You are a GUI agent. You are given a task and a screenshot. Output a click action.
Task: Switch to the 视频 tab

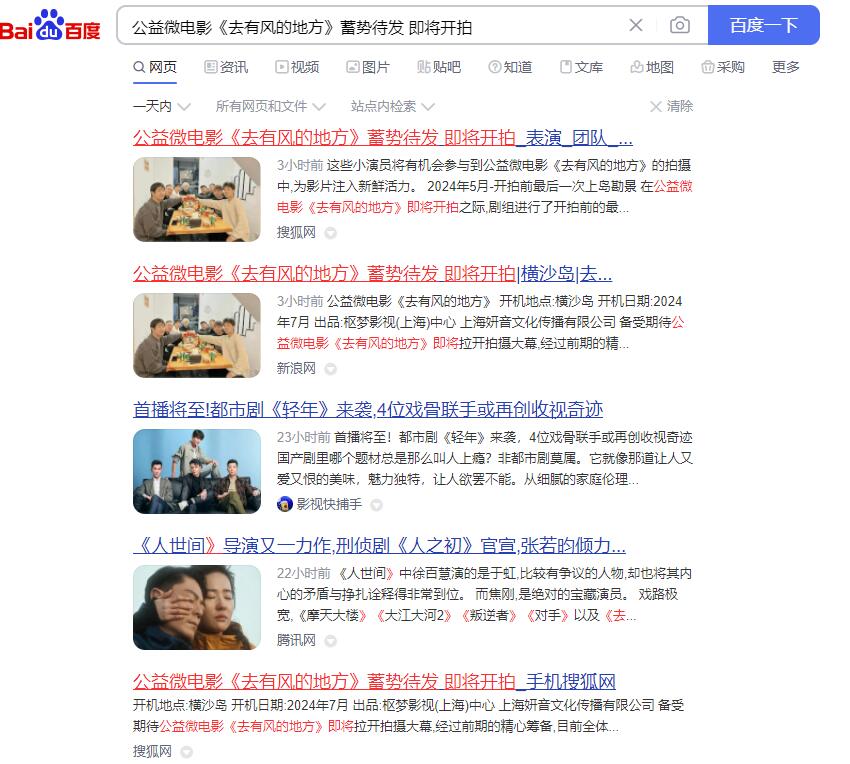pos(297,67)
